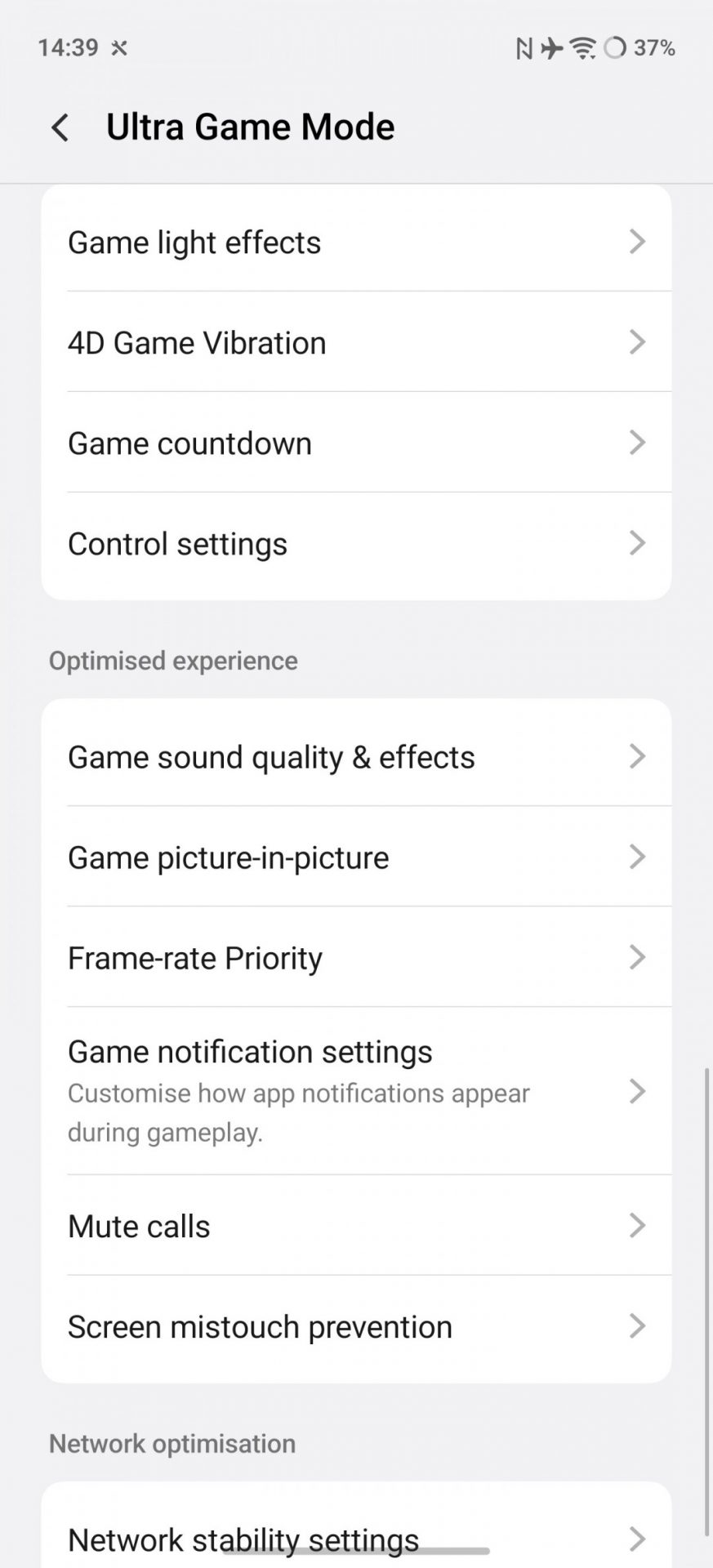Open Game notification settings
The width and height of the screenshot is (713, 1568).
pyautogui.click(x=356, y=1091)
